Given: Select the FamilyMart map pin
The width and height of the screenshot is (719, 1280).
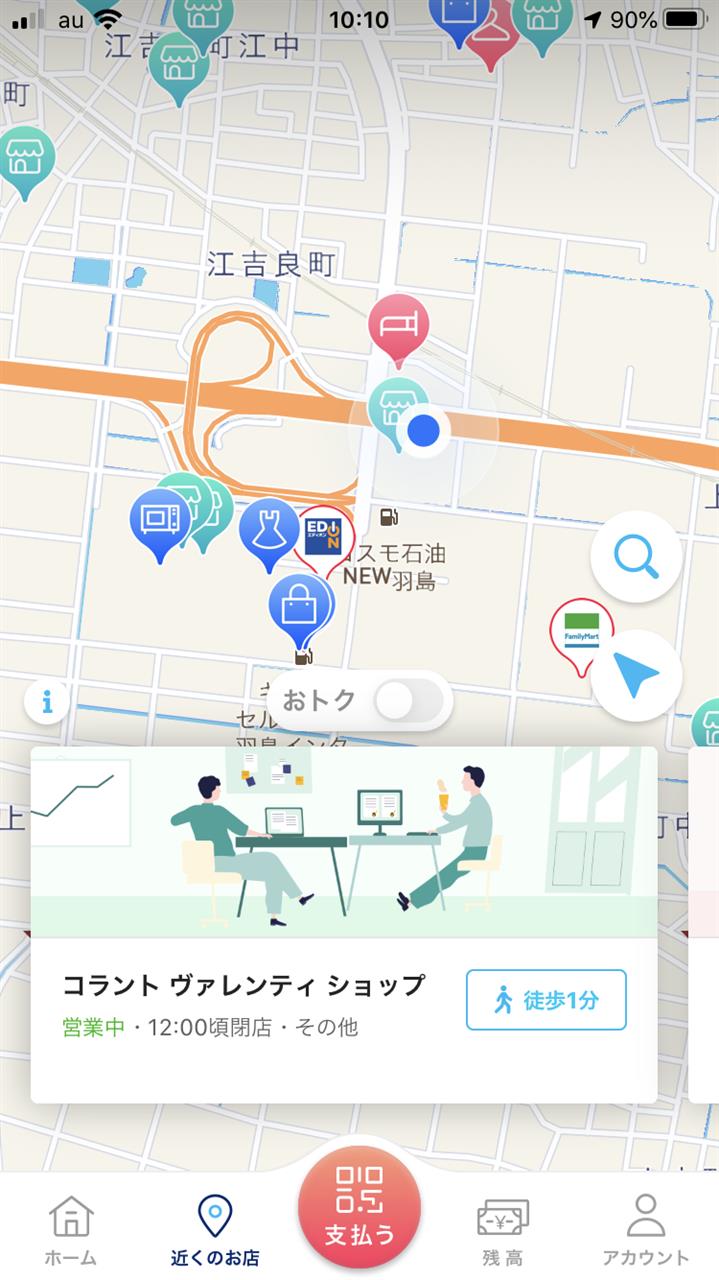Looking at the screenshot, I should (x=581, y=633).
